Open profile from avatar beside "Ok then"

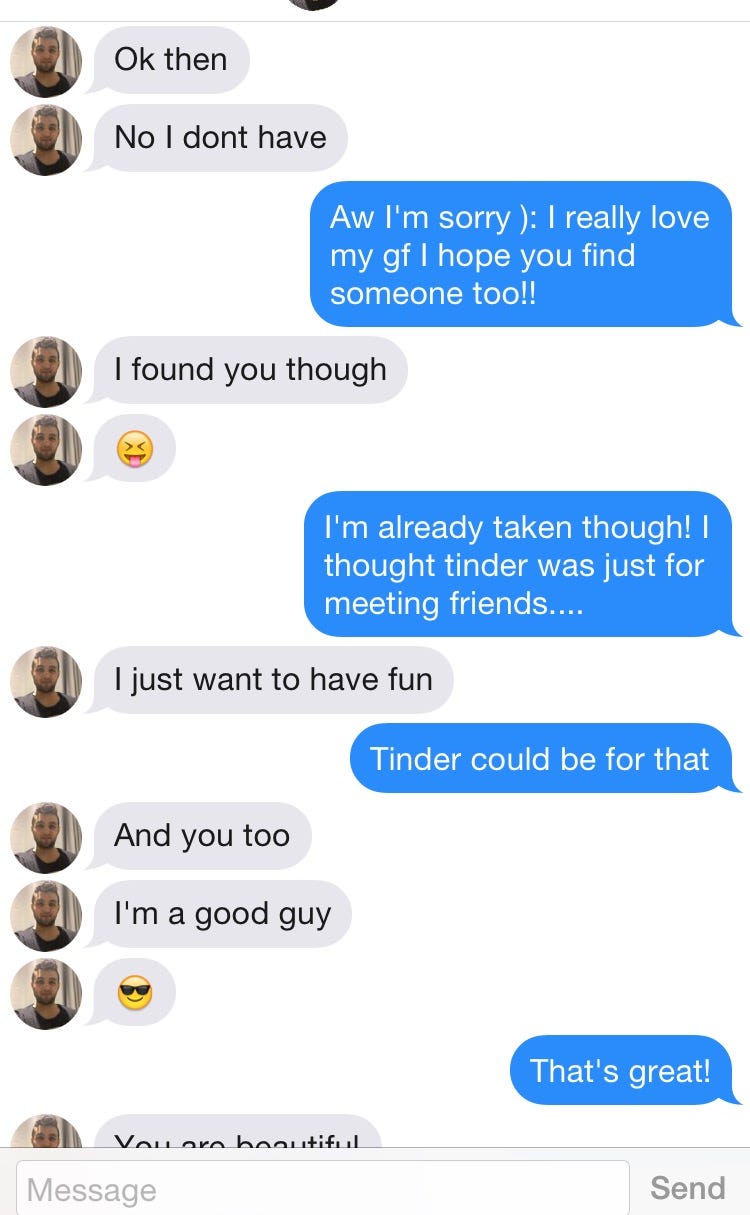coord(46,61)
